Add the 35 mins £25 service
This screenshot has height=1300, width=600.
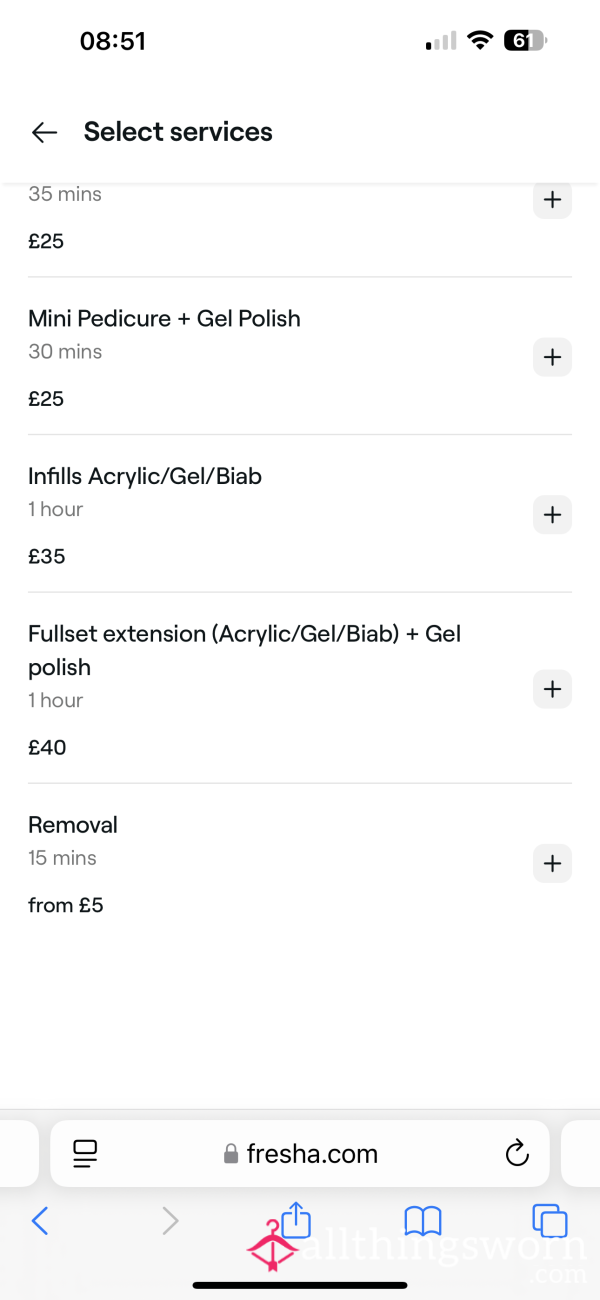pyautogui.click(x=552, y=200)
